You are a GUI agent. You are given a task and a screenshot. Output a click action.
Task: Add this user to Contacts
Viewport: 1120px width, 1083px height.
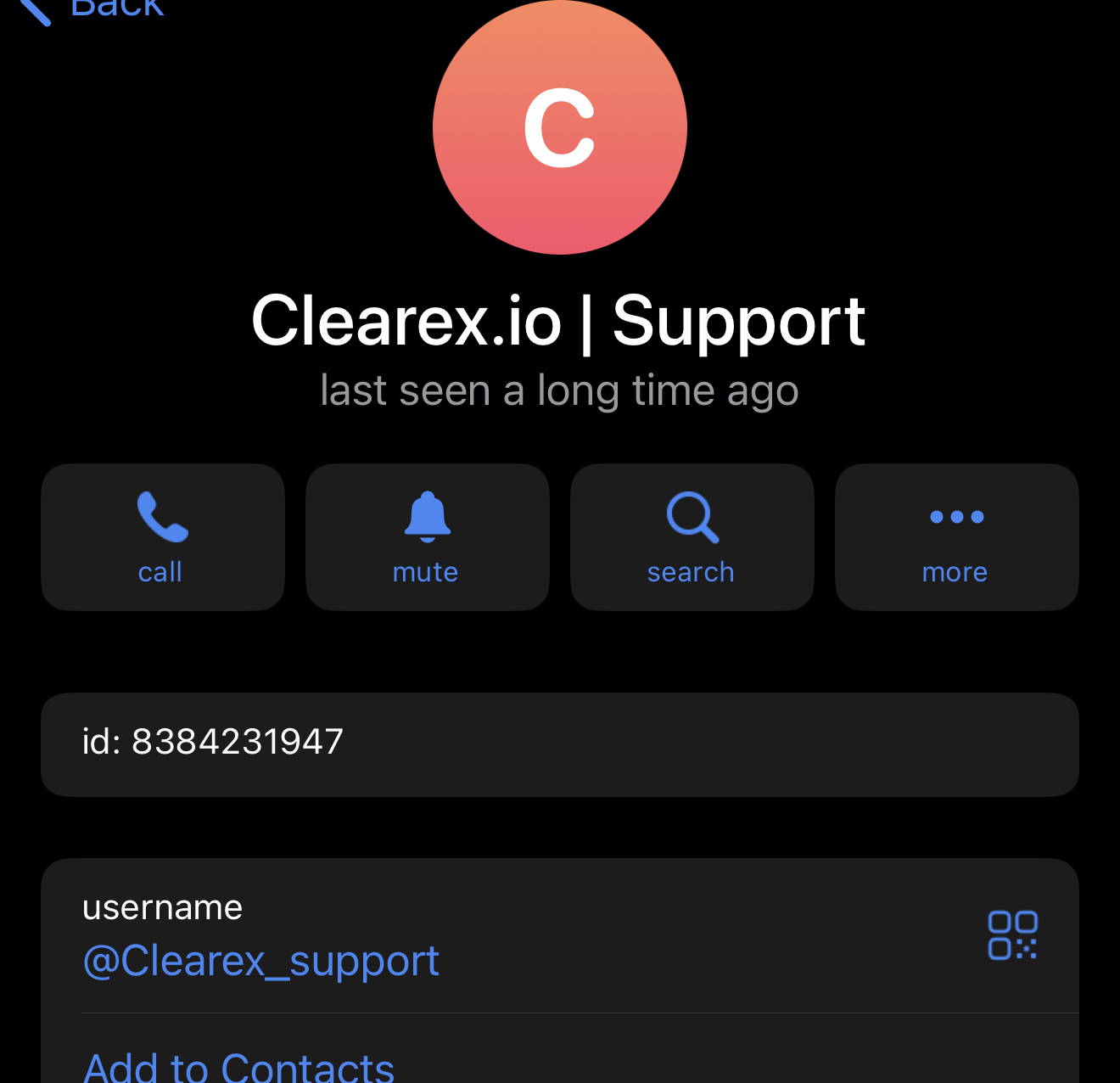click(x=239, y=1066)
